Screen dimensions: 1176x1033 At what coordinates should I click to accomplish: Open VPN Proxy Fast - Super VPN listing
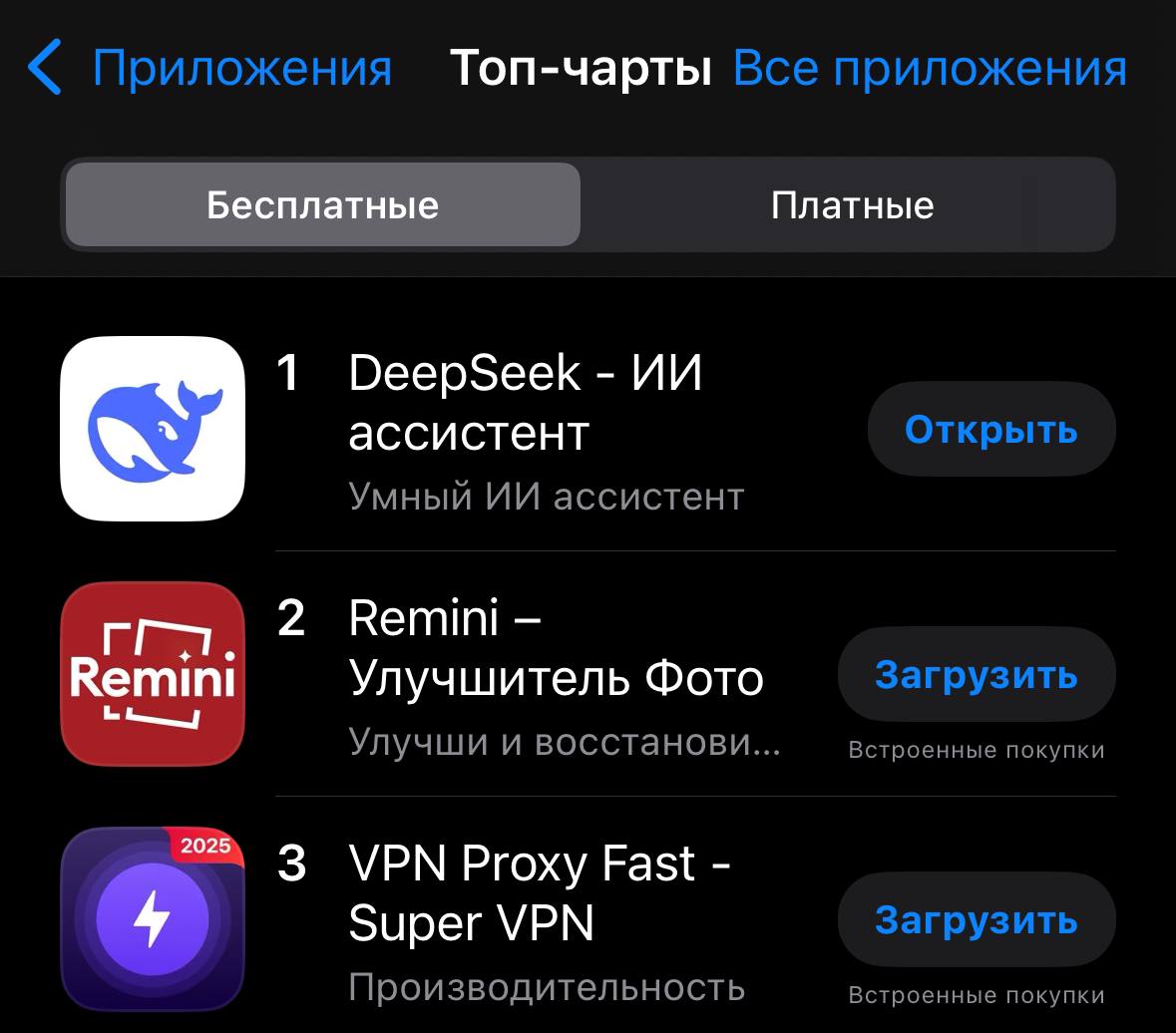(539, 892)
